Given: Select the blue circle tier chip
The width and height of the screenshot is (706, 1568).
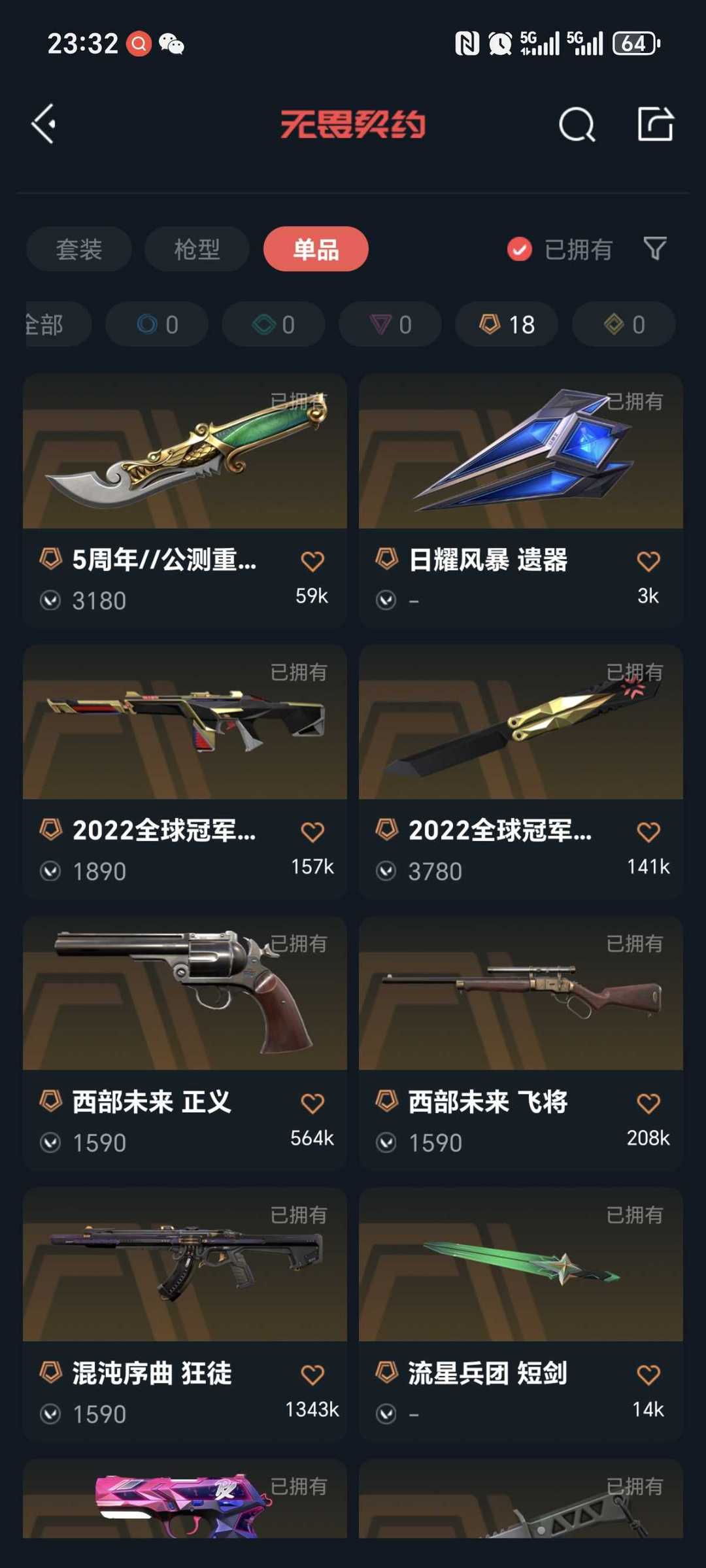Looking at the screenshot, I should pyautogui.click(x=157, y=324).
